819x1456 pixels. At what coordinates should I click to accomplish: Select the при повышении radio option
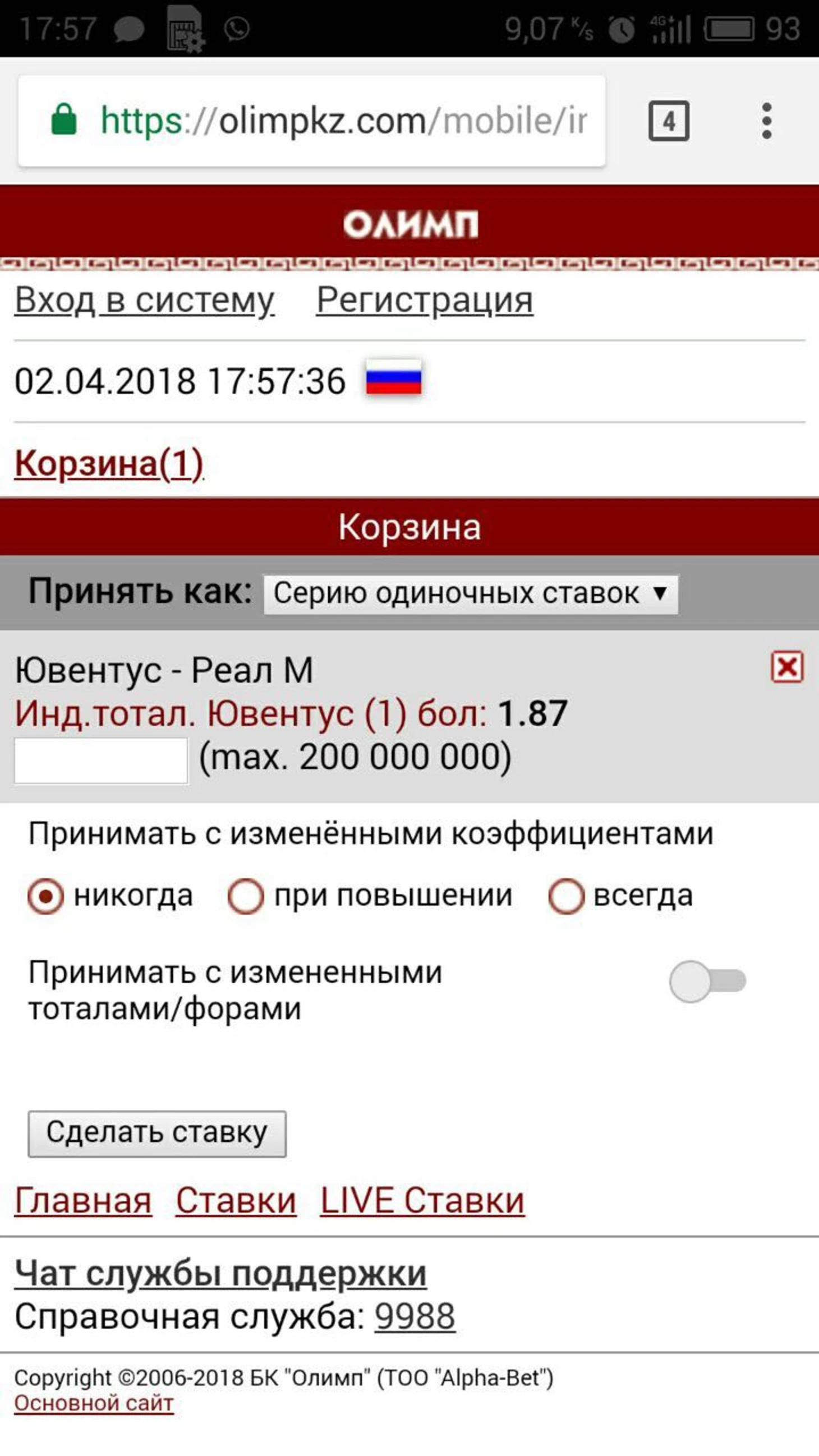coord(245,896)
